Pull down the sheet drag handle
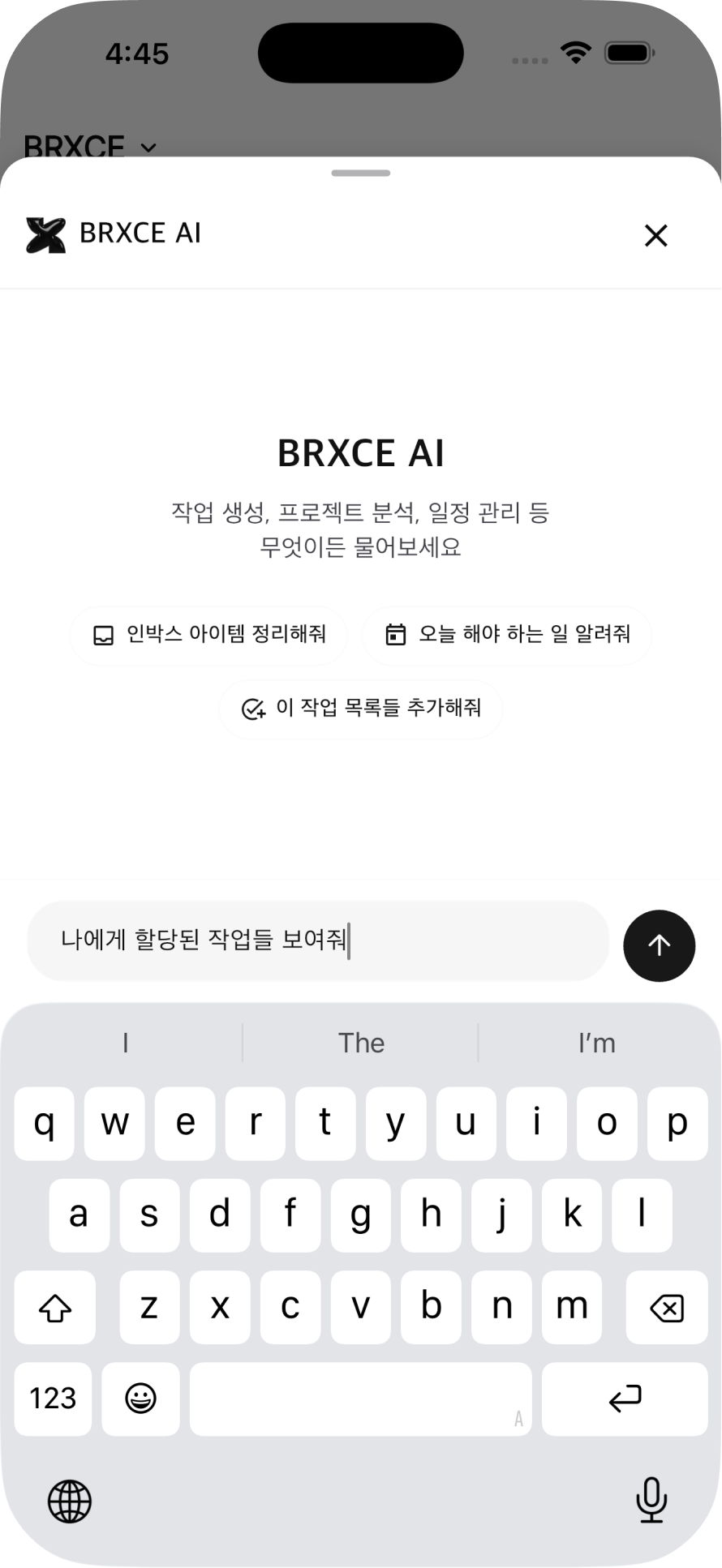 click(x=361, y=173)
